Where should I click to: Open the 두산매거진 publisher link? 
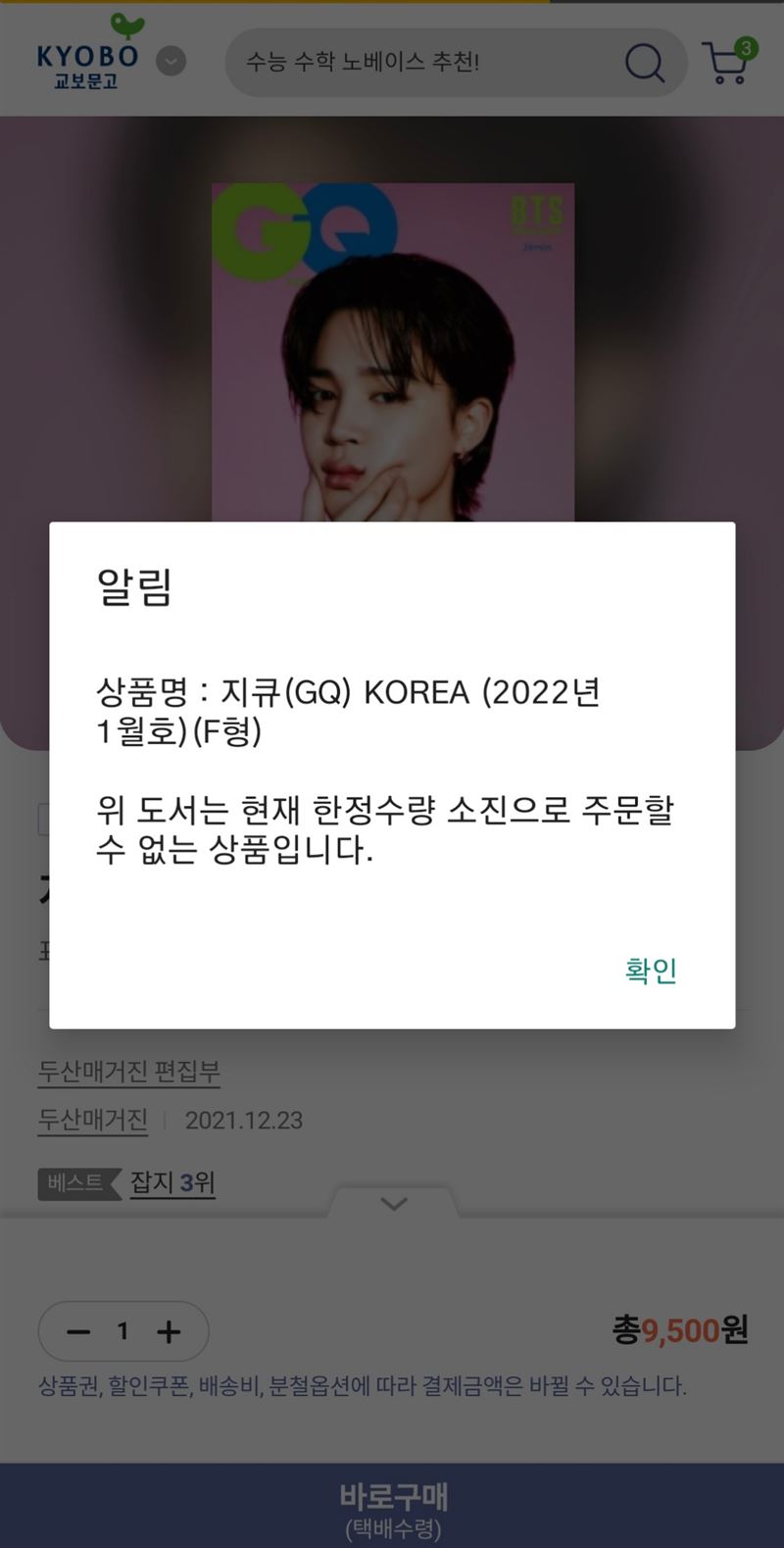93,1120
